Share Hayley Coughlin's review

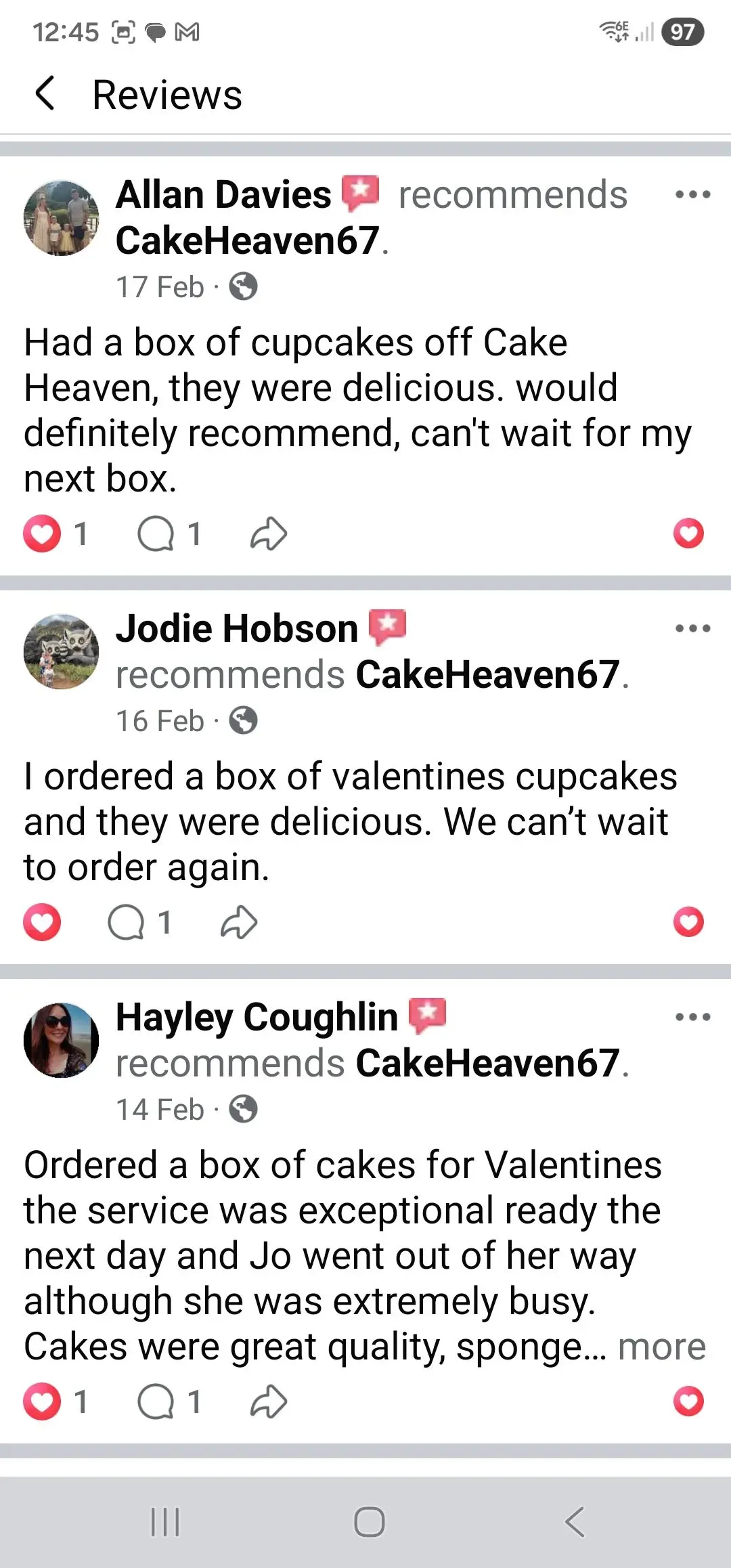click(x=269, y=1401)
